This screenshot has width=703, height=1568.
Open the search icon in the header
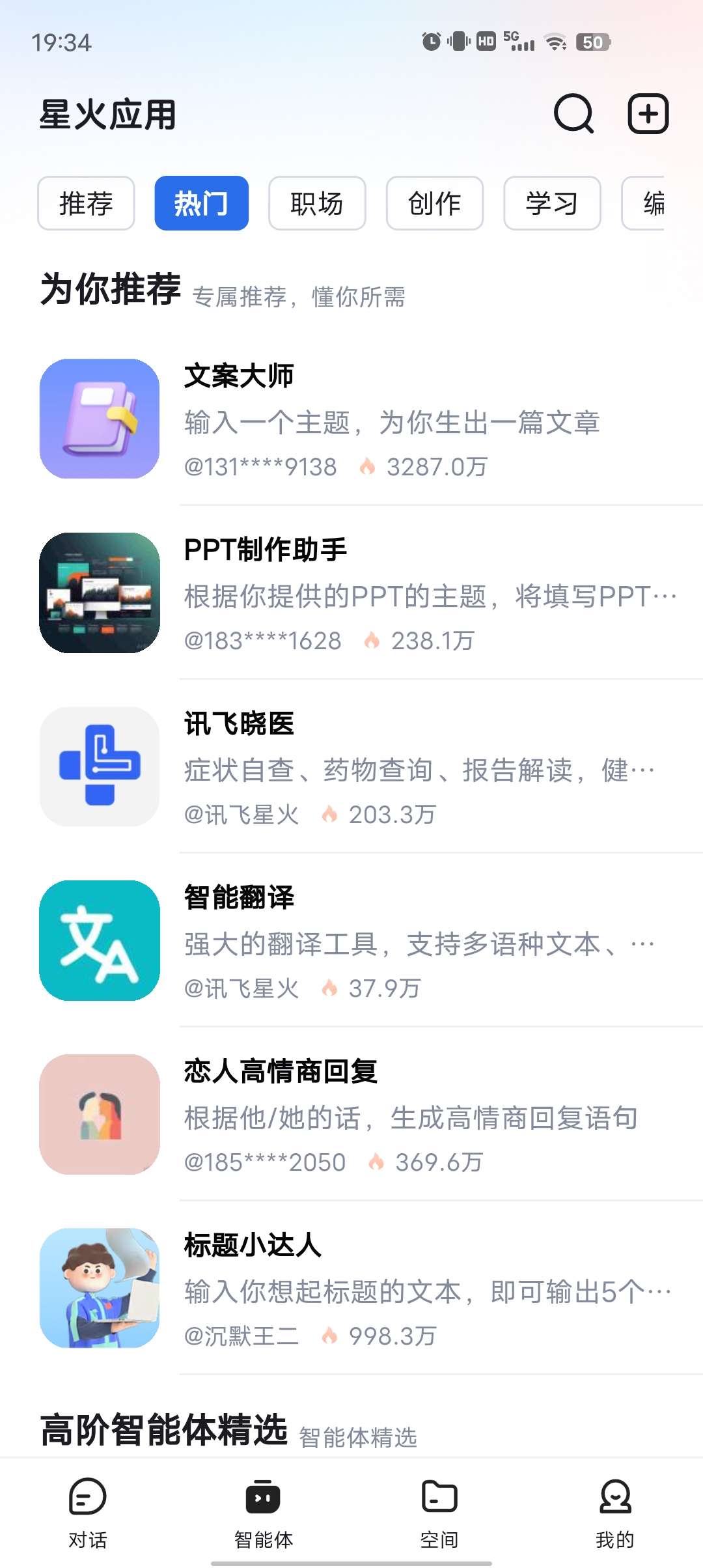pos(573,114)
